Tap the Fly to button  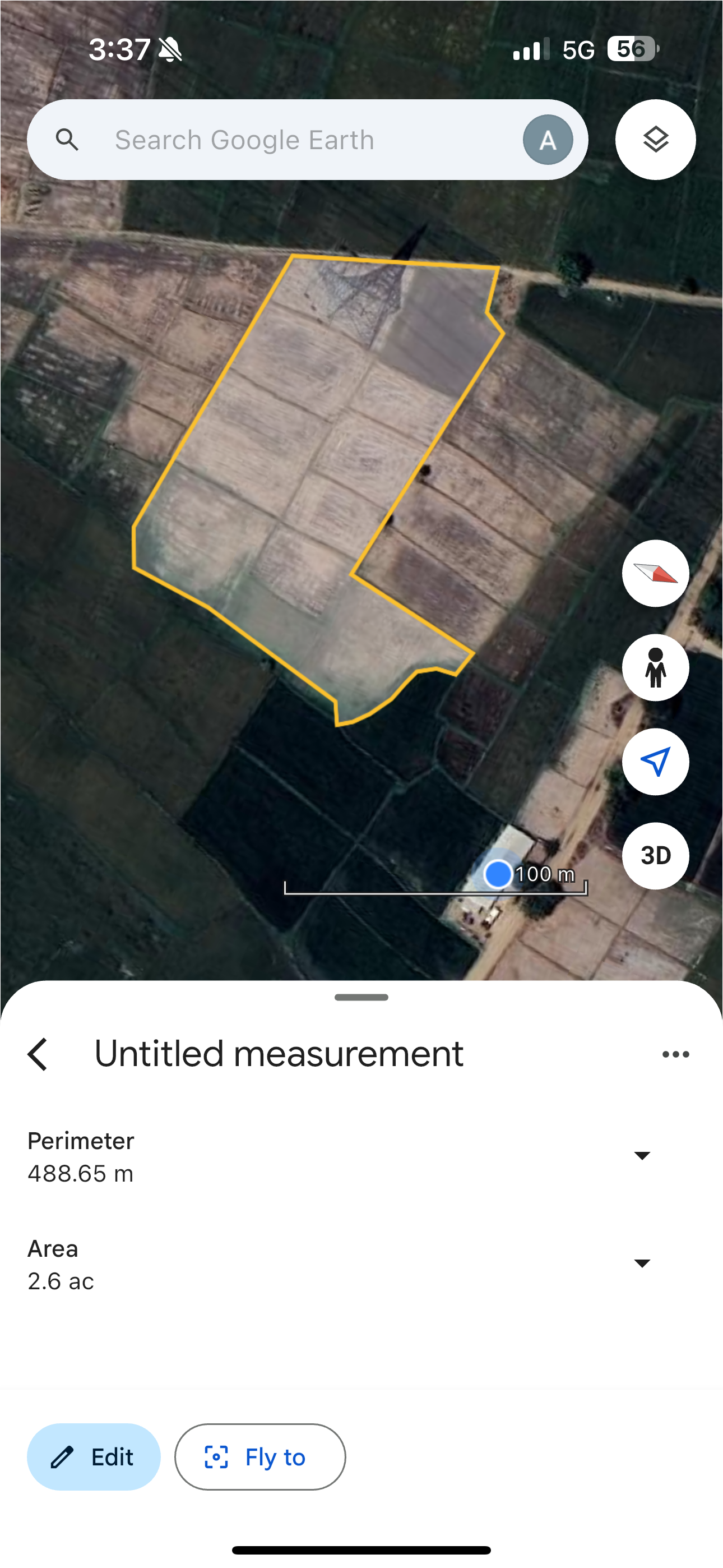[x=260, y=1456]
